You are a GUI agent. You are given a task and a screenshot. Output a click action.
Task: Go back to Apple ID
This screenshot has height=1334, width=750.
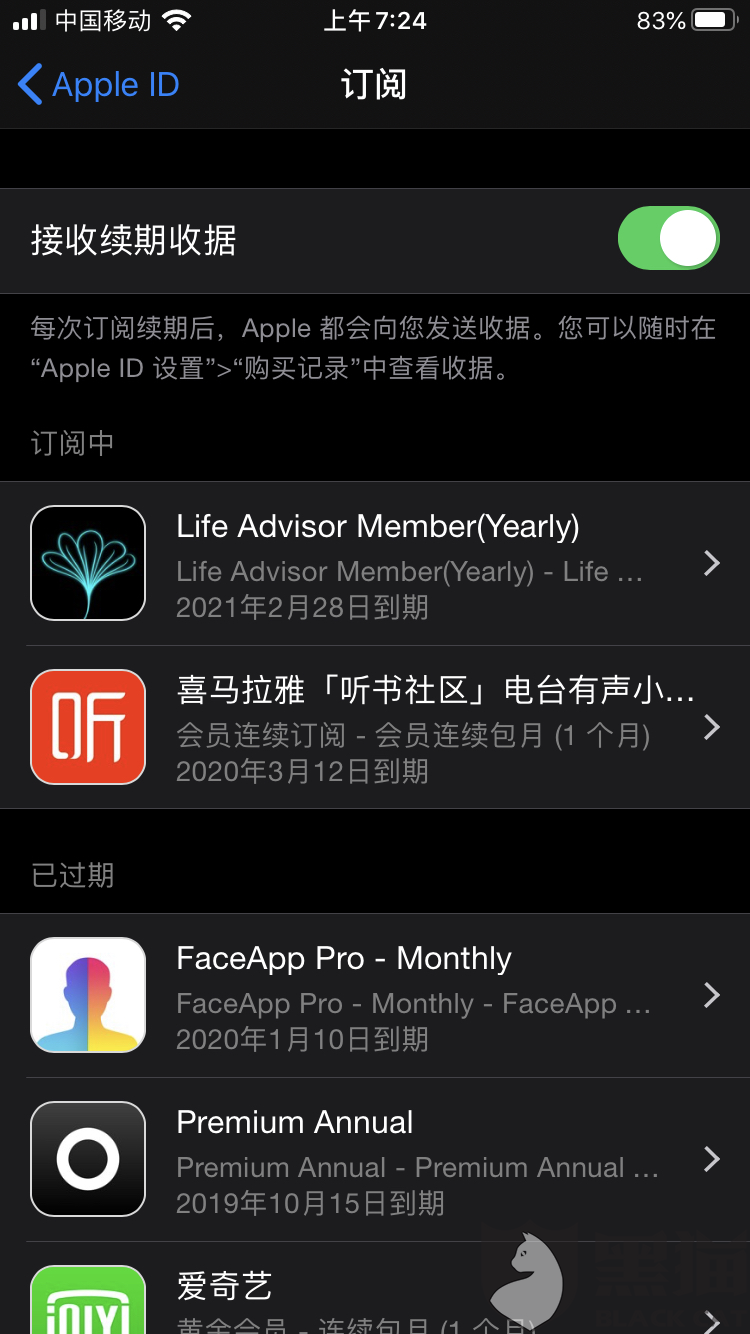[98, 85]
